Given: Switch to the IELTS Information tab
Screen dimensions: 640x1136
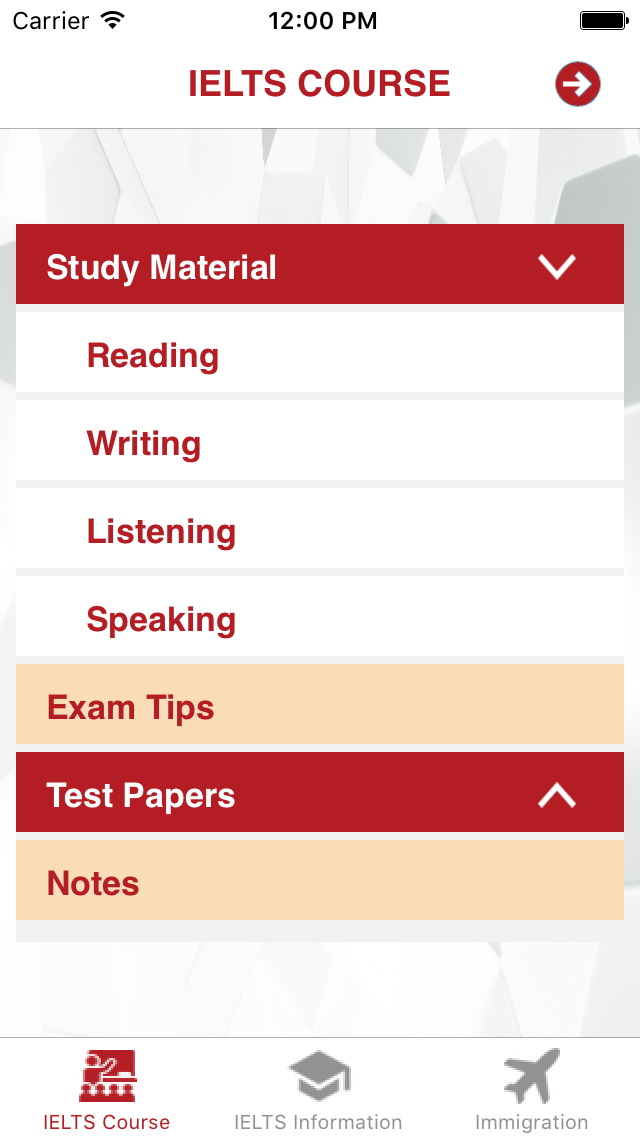Looking at the screenshot, I should tap(319, 1089).
